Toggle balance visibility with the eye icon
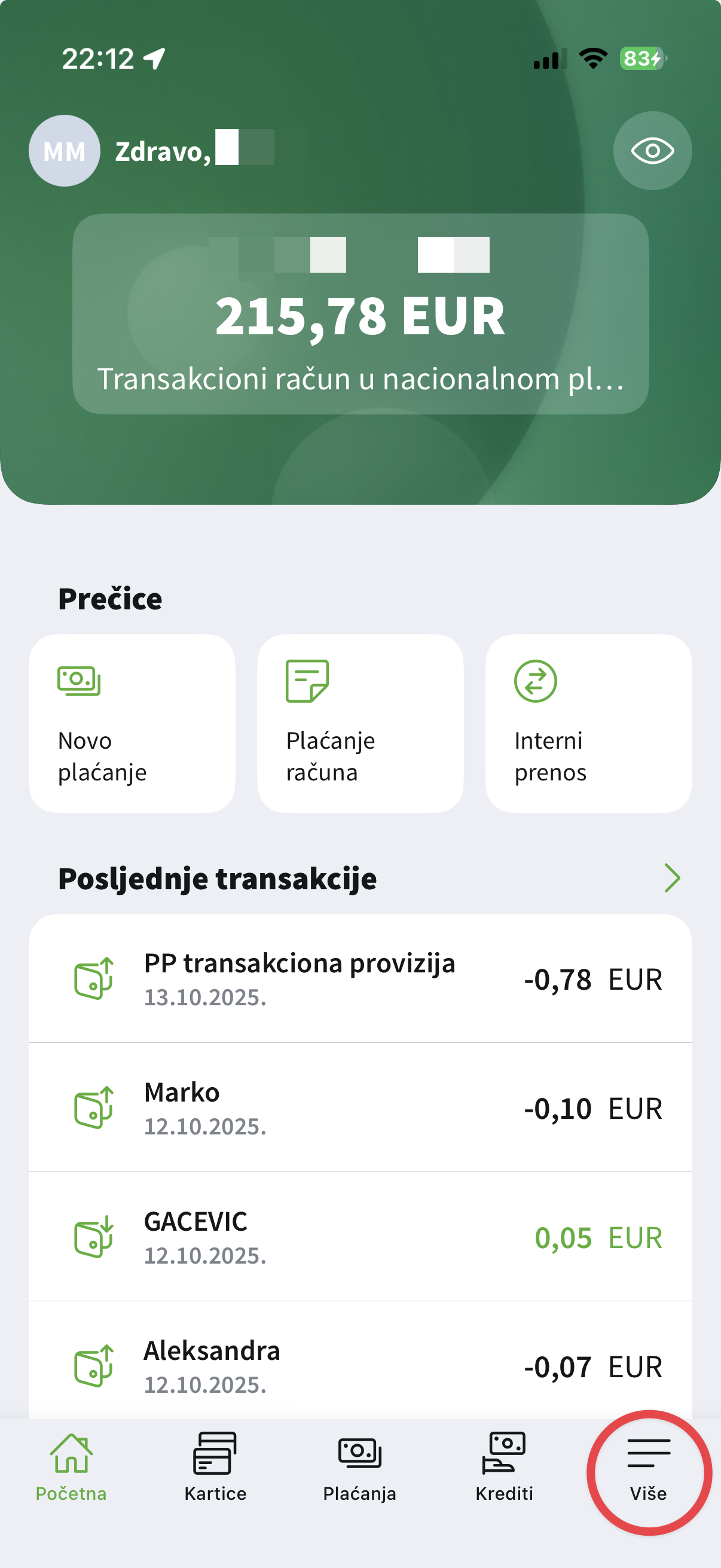Image resolution: width=721 pixels, height=1568 pixels. tap(652, 151)
